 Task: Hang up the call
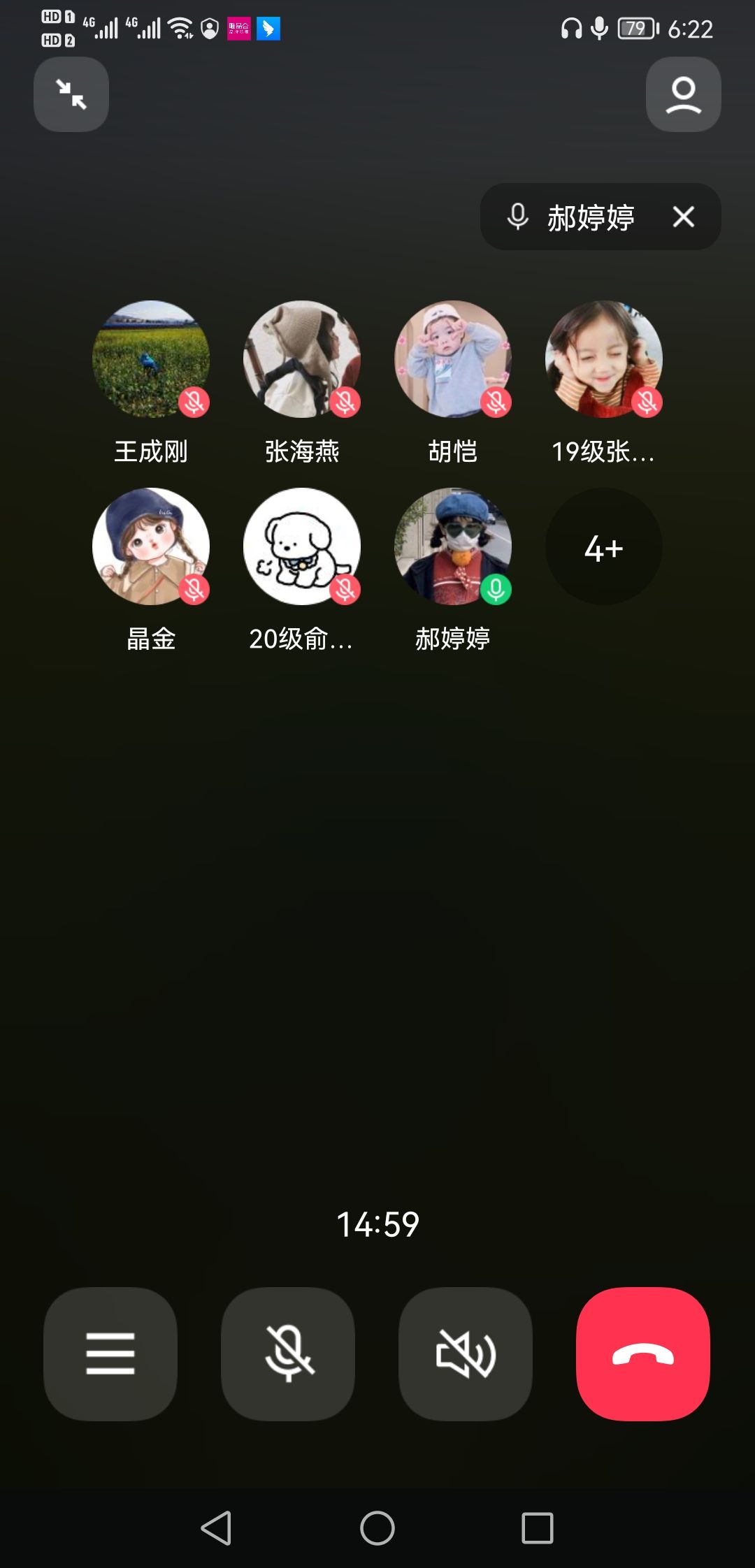[643, 1353]
